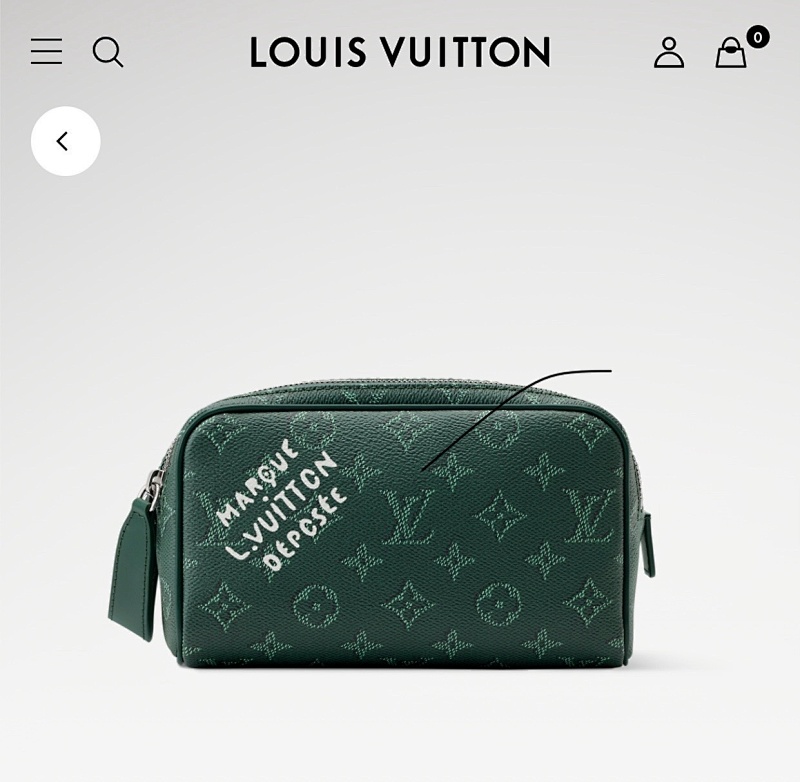Go back with the round arrow button
Image resolution: width=800 pixels, height=782 pixels.
coord(66,141)
